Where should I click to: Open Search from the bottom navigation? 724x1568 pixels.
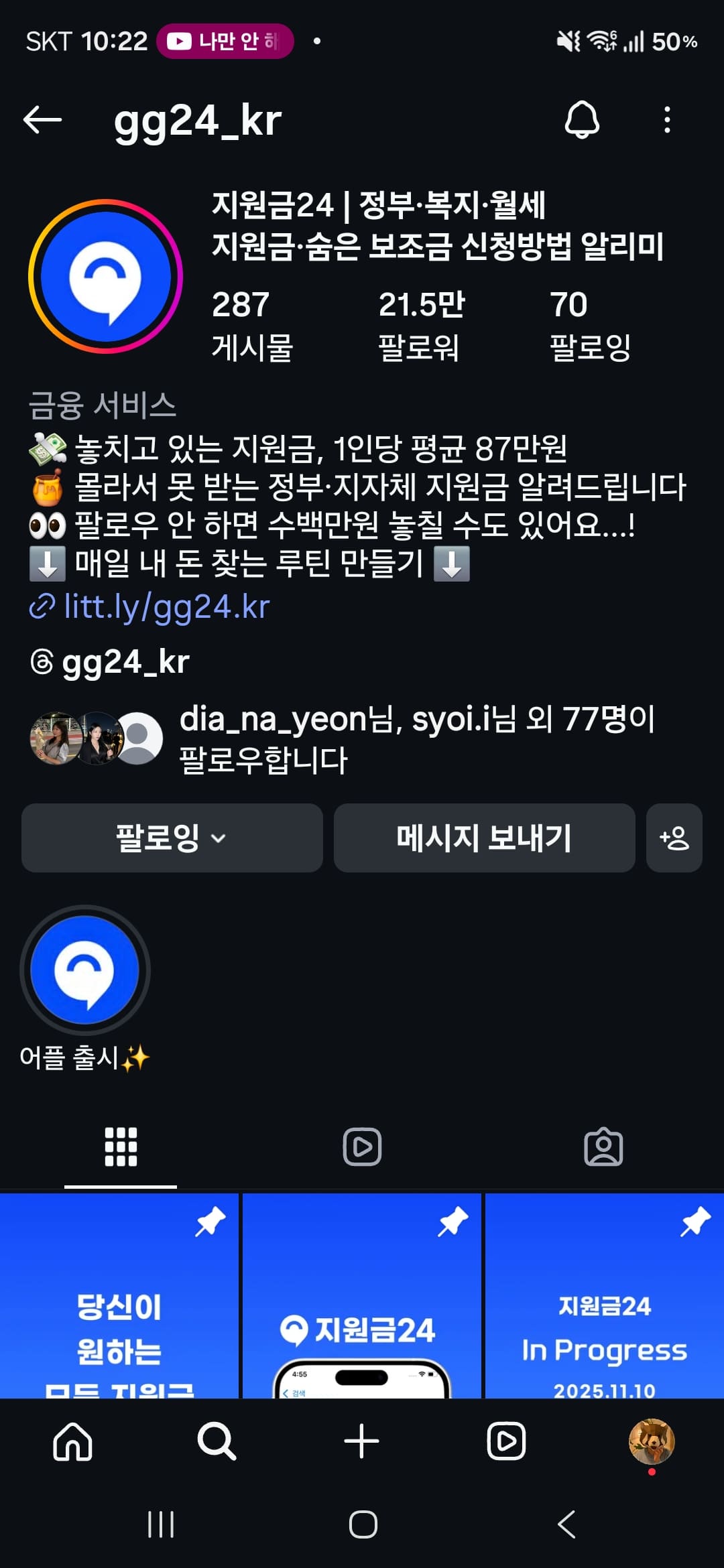217,1441
